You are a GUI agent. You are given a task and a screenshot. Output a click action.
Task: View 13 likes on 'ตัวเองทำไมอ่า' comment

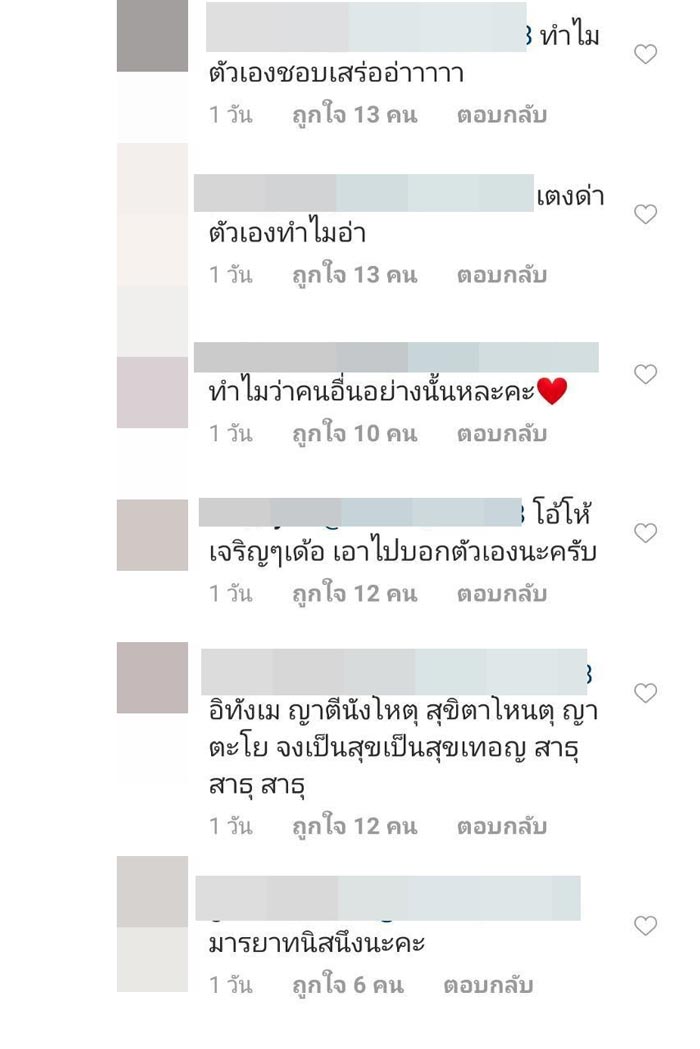click(354, 275)
